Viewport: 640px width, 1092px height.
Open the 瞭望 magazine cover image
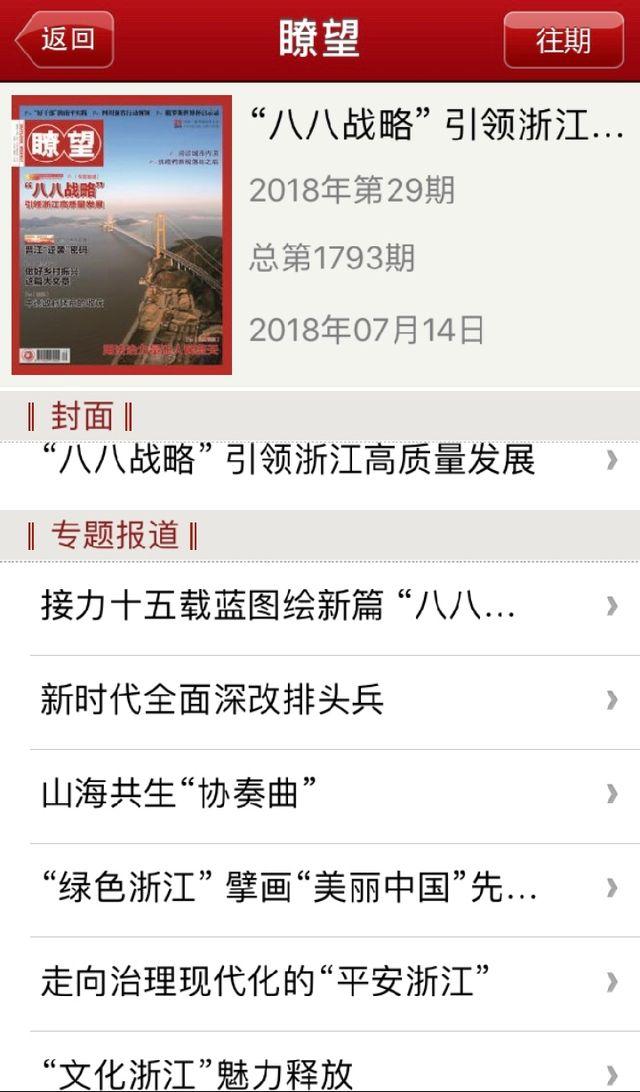tap(121, 235)
